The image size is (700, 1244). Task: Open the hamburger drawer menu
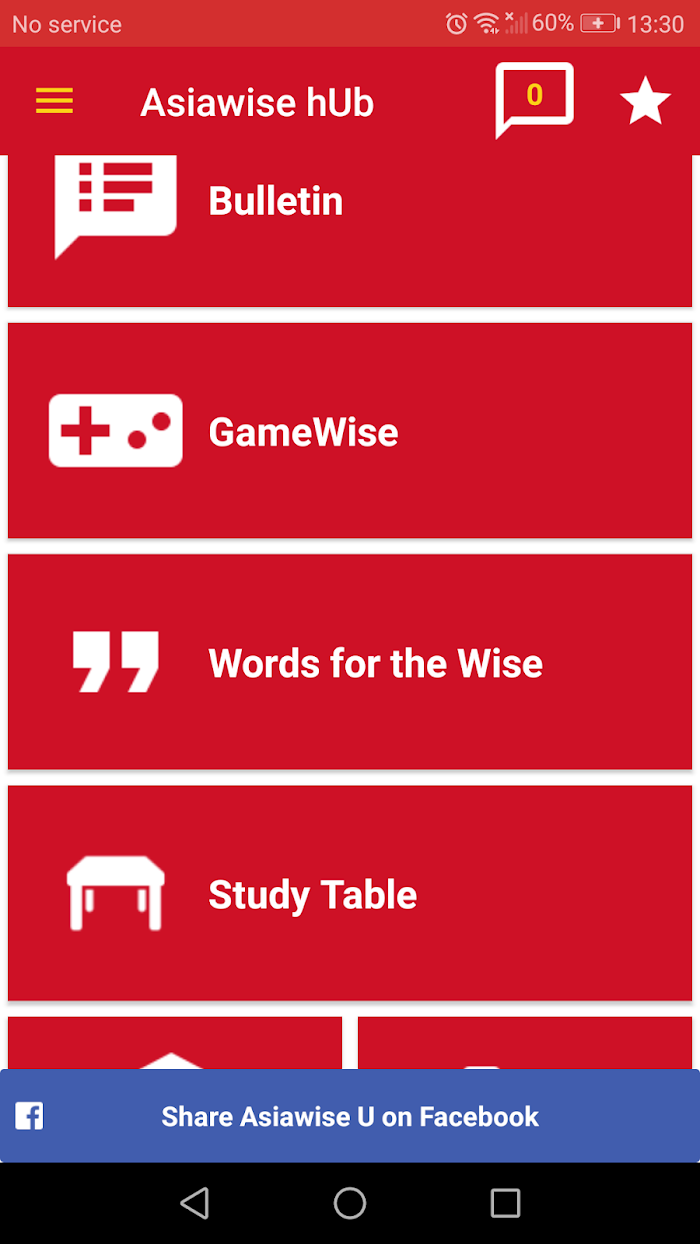point(54,101)
